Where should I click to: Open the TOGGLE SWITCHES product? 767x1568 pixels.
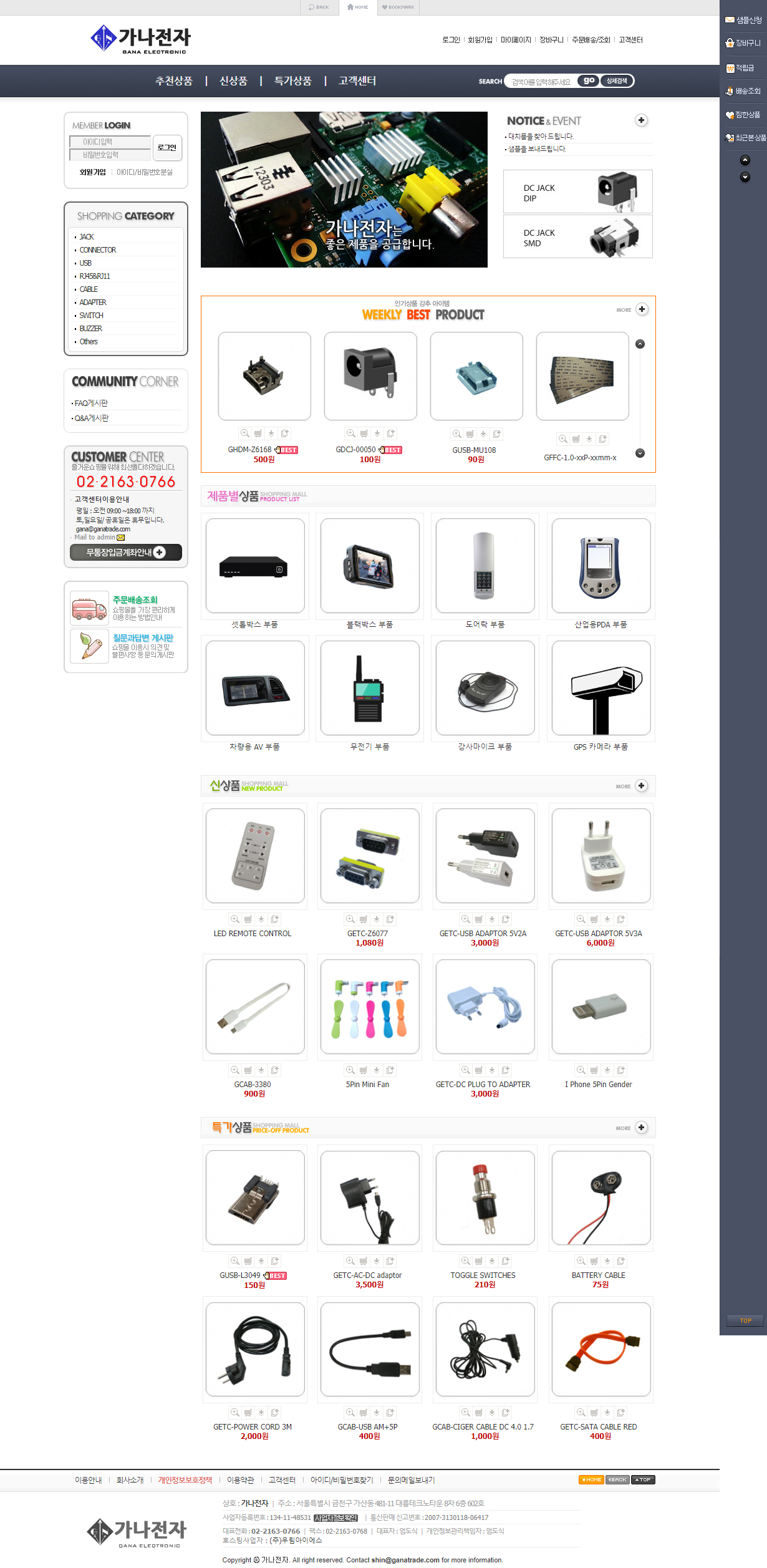point(485,1198)
